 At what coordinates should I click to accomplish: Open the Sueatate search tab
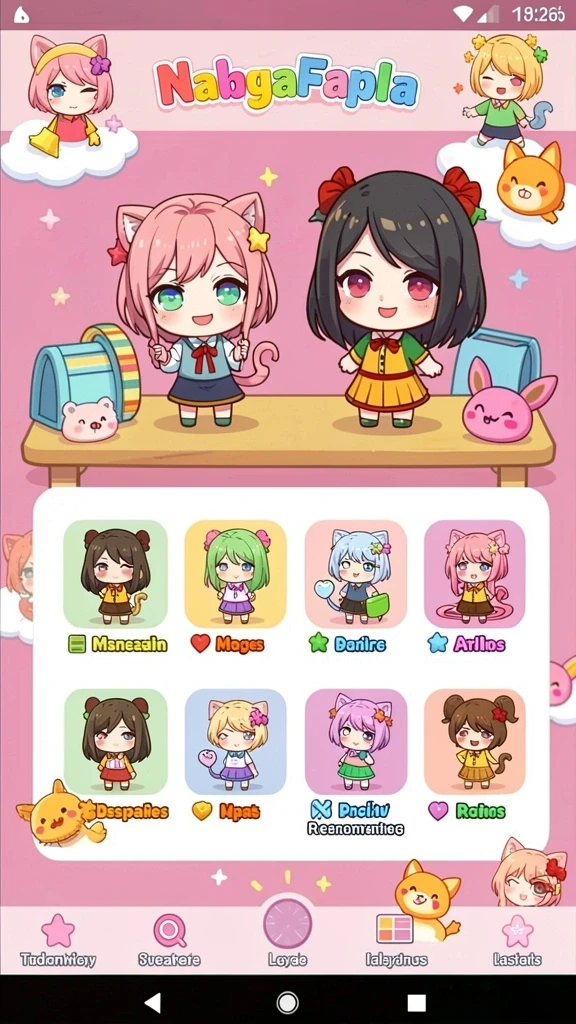click(x=170, y=940)
